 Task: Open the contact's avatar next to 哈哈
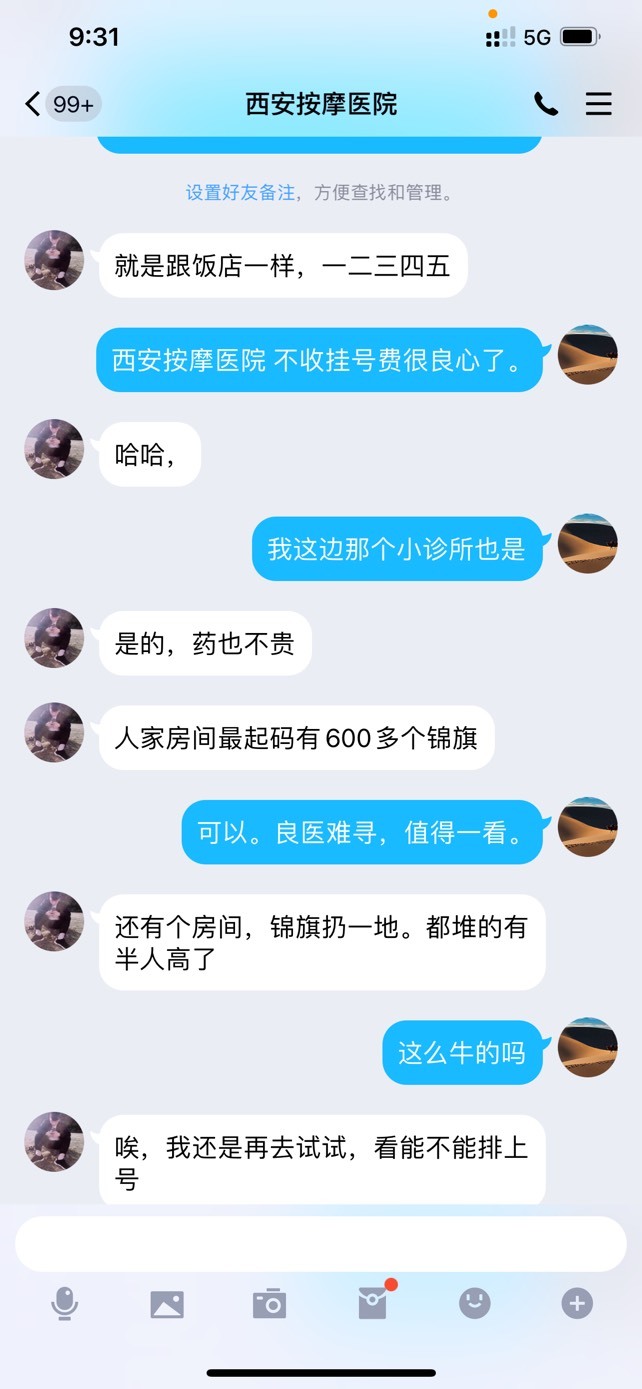click(x=54, y=449)
